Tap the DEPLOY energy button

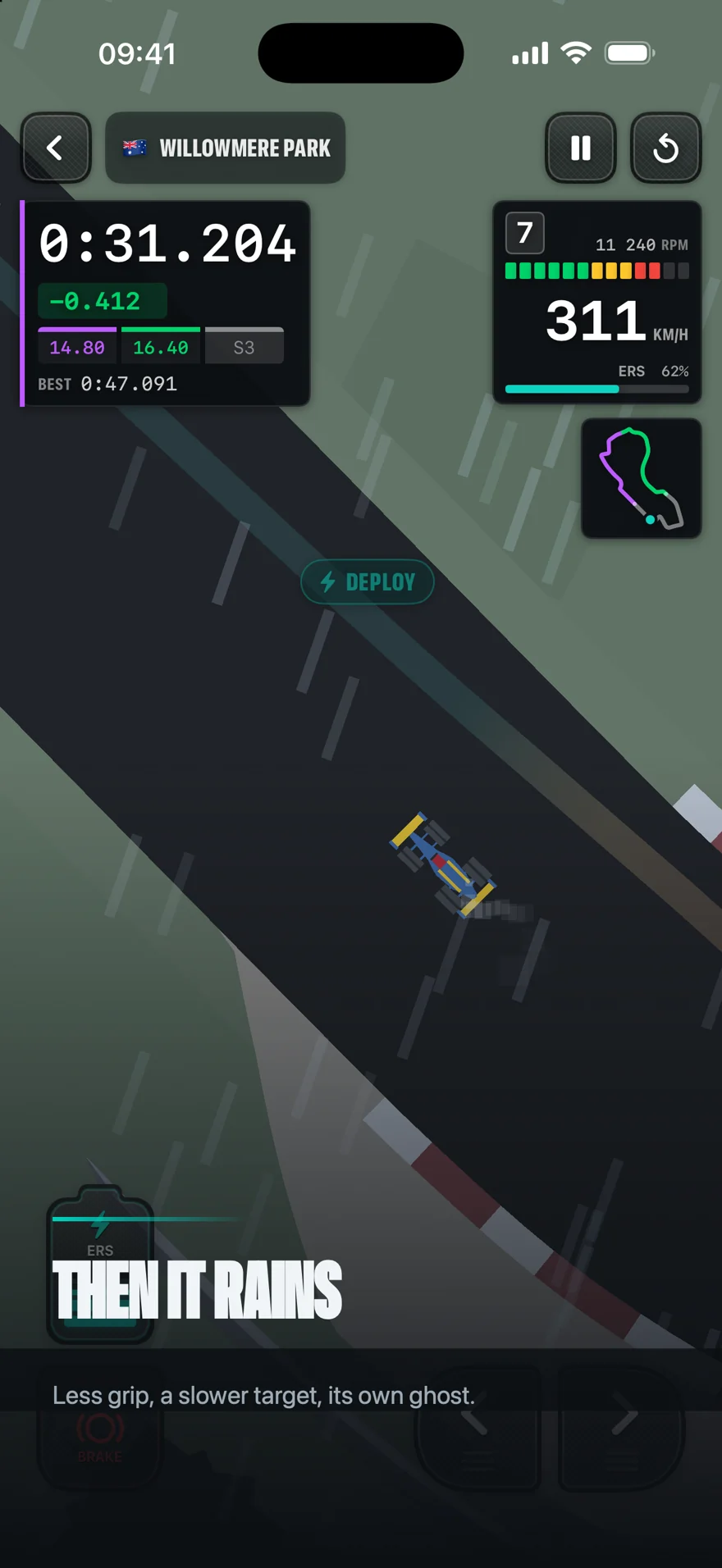[368, 581]
